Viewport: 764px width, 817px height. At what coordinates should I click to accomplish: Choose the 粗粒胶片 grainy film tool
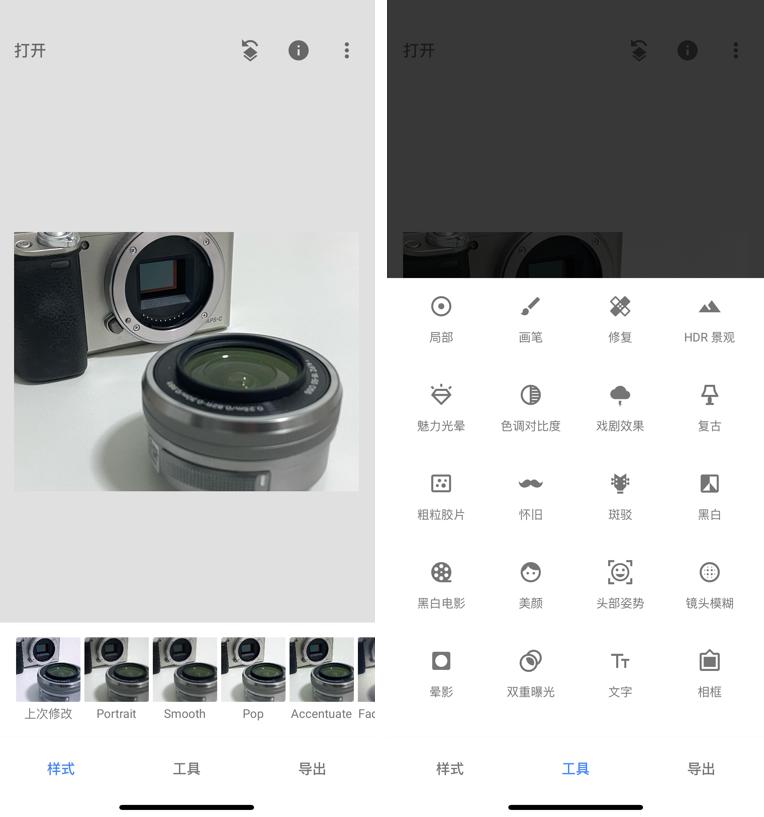441,496
